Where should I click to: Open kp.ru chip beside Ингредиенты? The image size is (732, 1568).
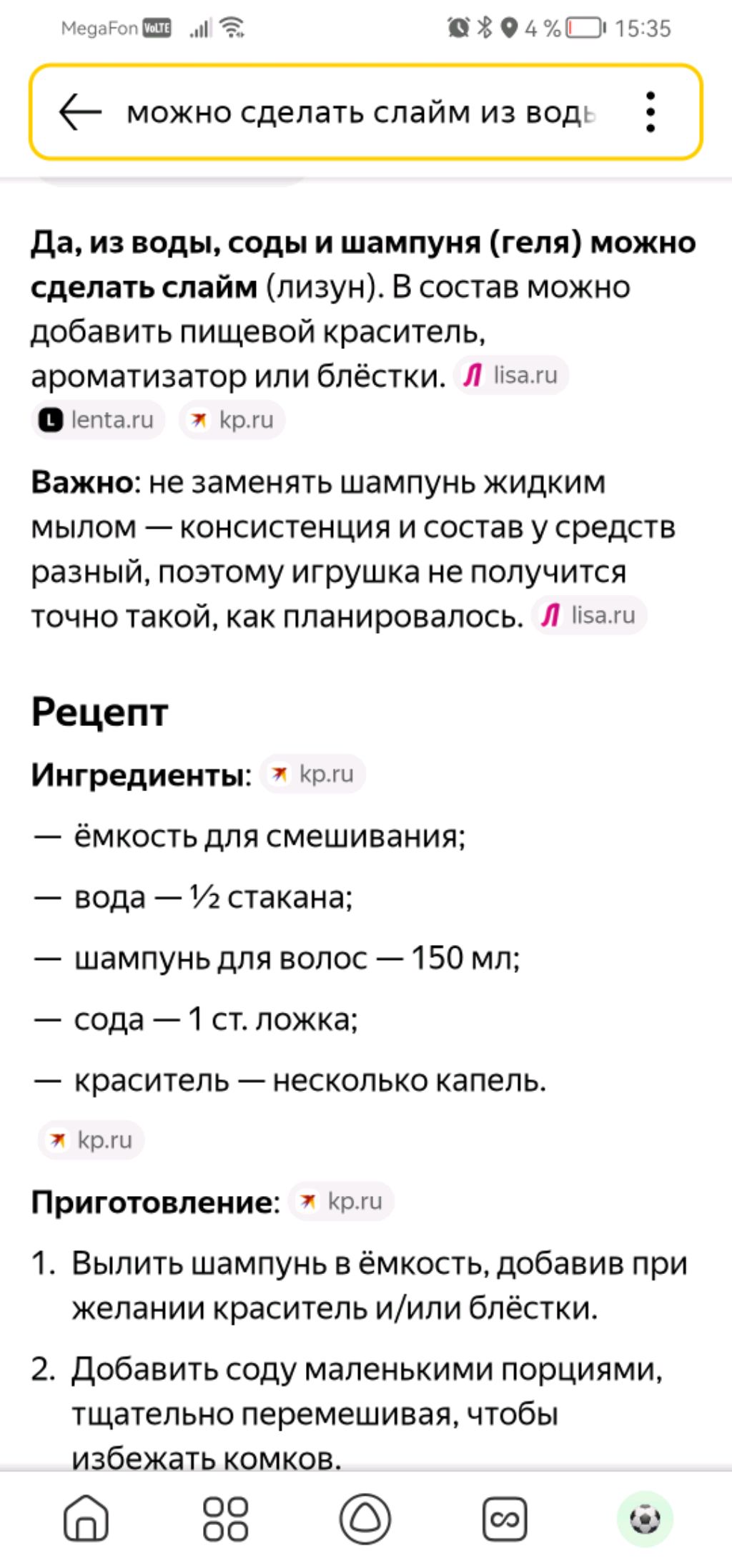click(x=312, y=774)
